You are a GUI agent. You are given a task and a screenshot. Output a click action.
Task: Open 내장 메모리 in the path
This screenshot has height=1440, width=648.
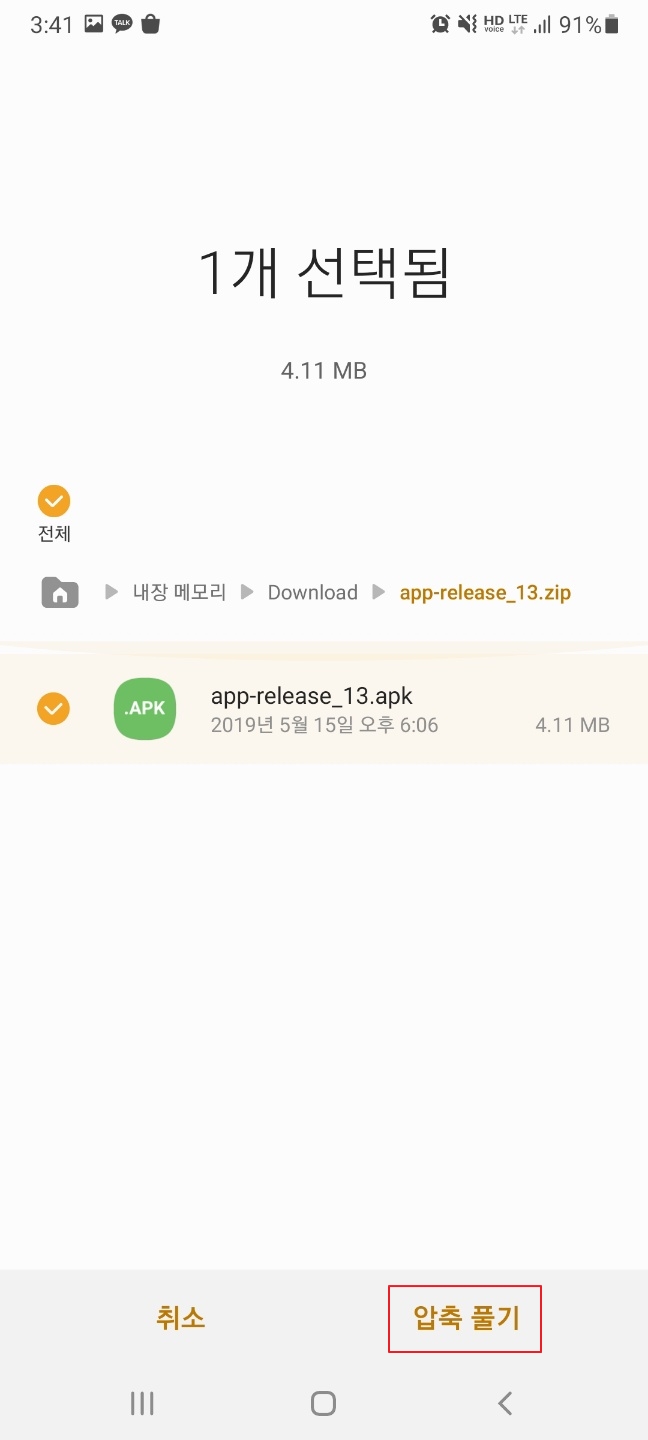[x=180, y=592]
